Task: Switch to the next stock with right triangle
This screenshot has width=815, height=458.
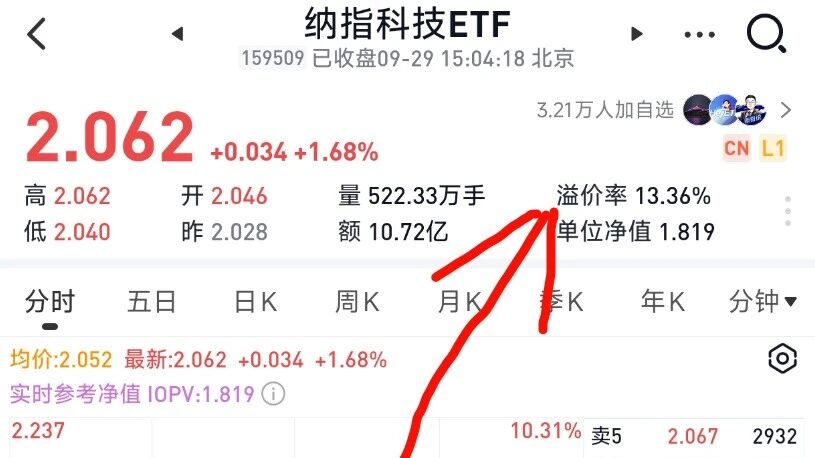Action: 636,34
